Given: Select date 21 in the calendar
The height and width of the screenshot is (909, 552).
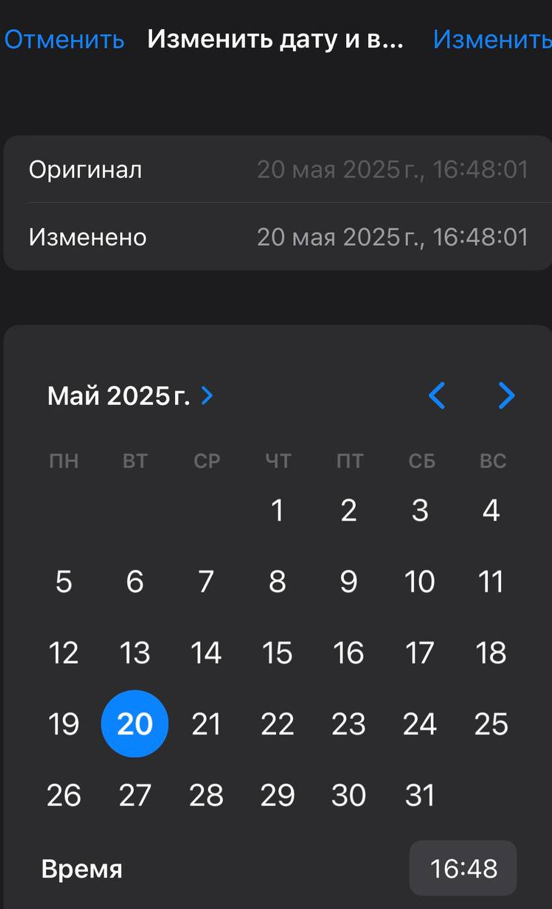Looking at the screenshot, I should (x=206, y=724).
